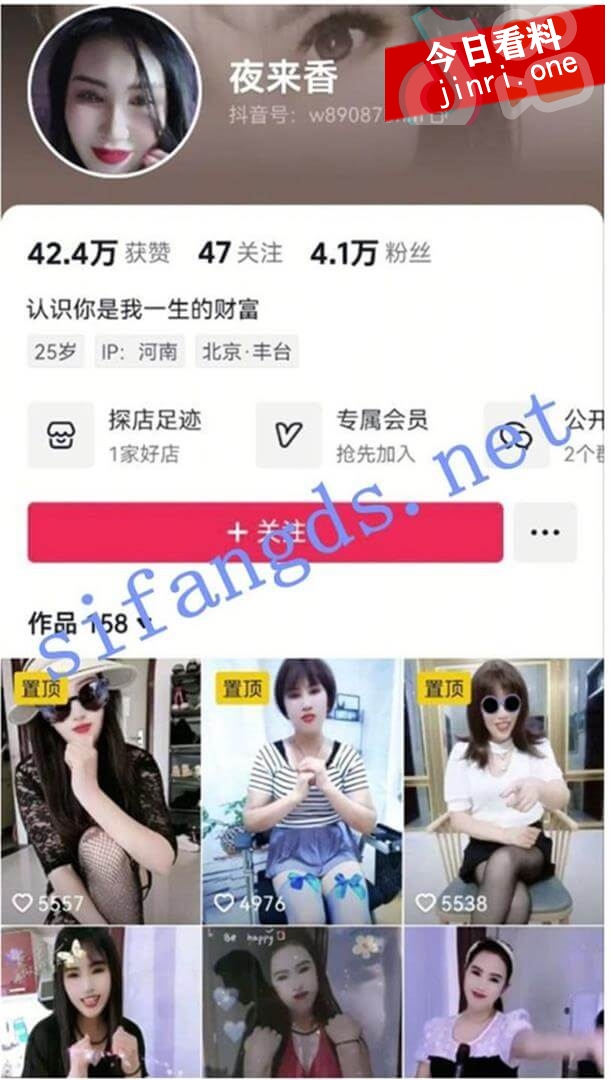Follow this user with the red 关注 button
610x1080 pixels.
265,532
